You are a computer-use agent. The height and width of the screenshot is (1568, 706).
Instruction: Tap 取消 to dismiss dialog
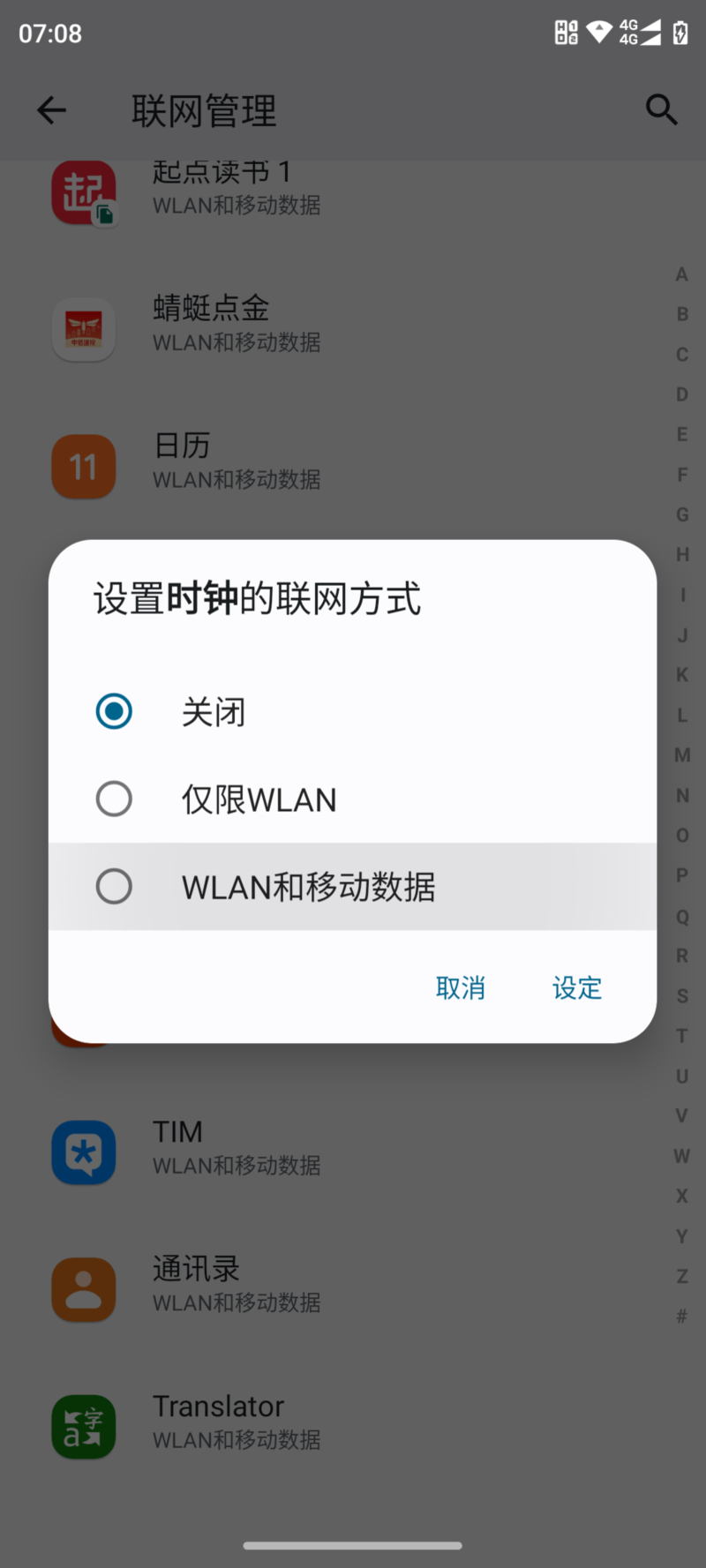click(461, 987)
